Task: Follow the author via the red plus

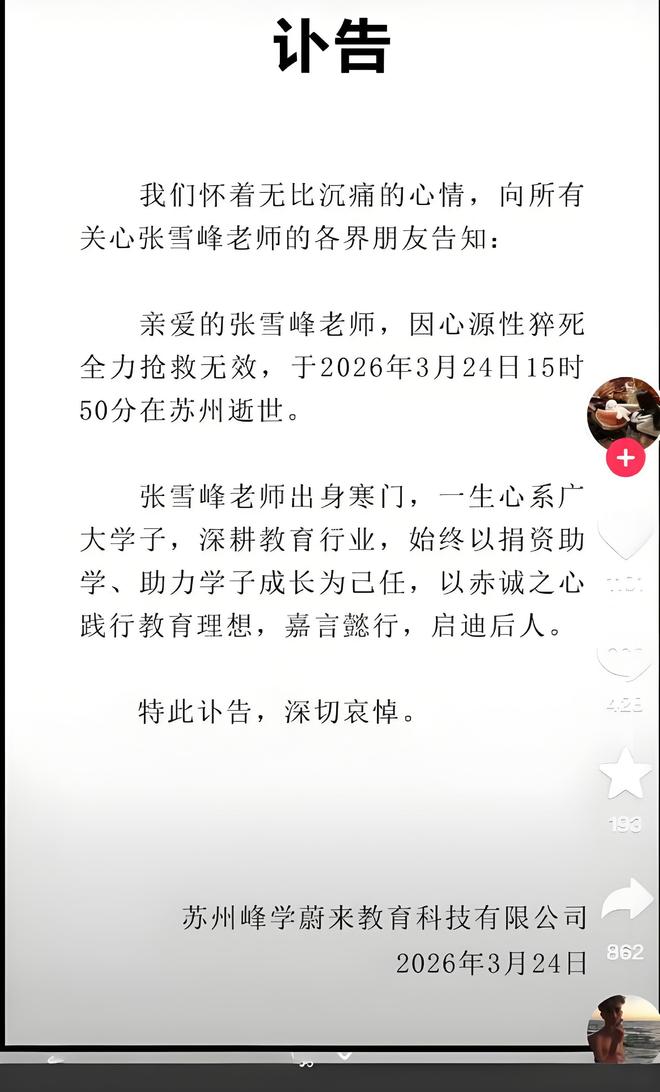Action: click(625, 458)
